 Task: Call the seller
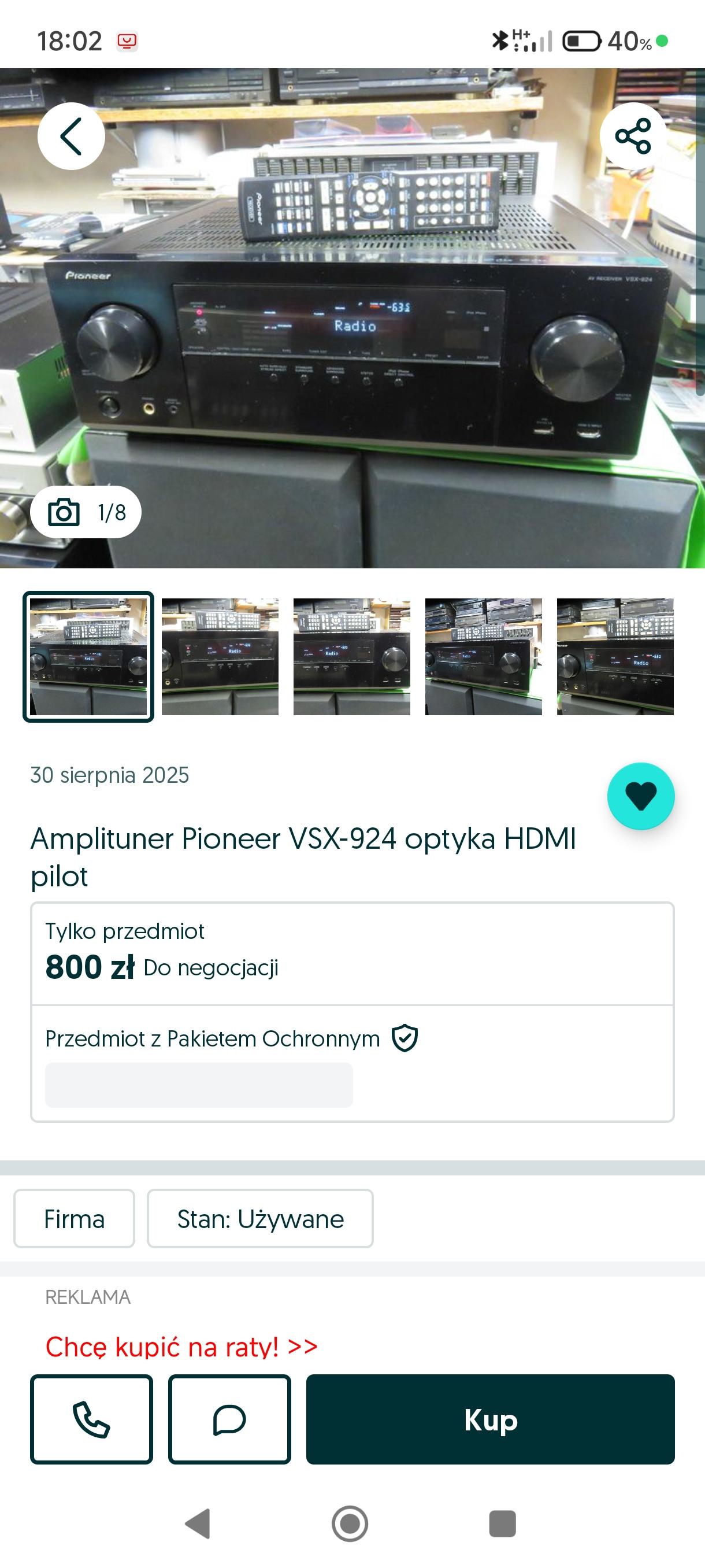(91, 1419)
